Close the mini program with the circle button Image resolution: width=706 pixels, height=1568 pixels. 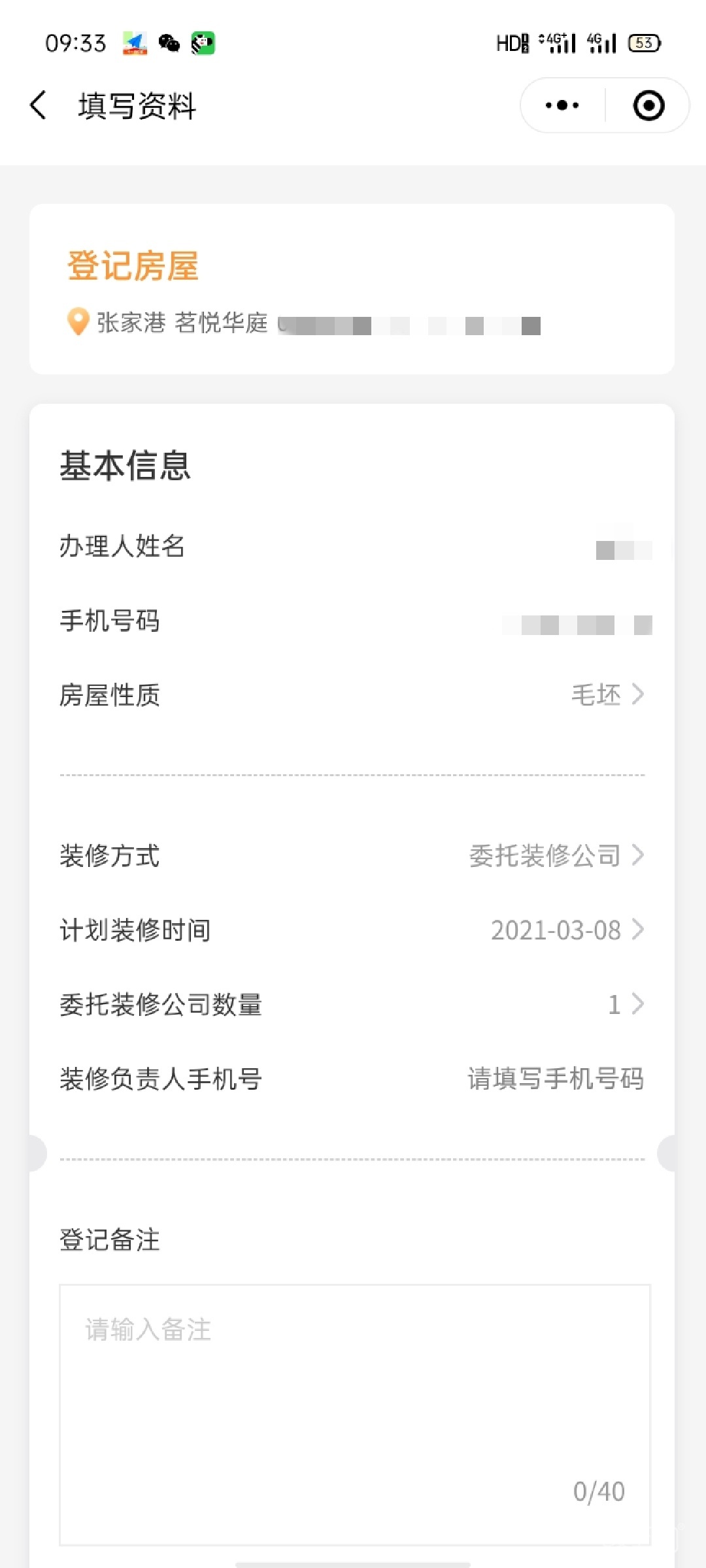coord(648,105)
